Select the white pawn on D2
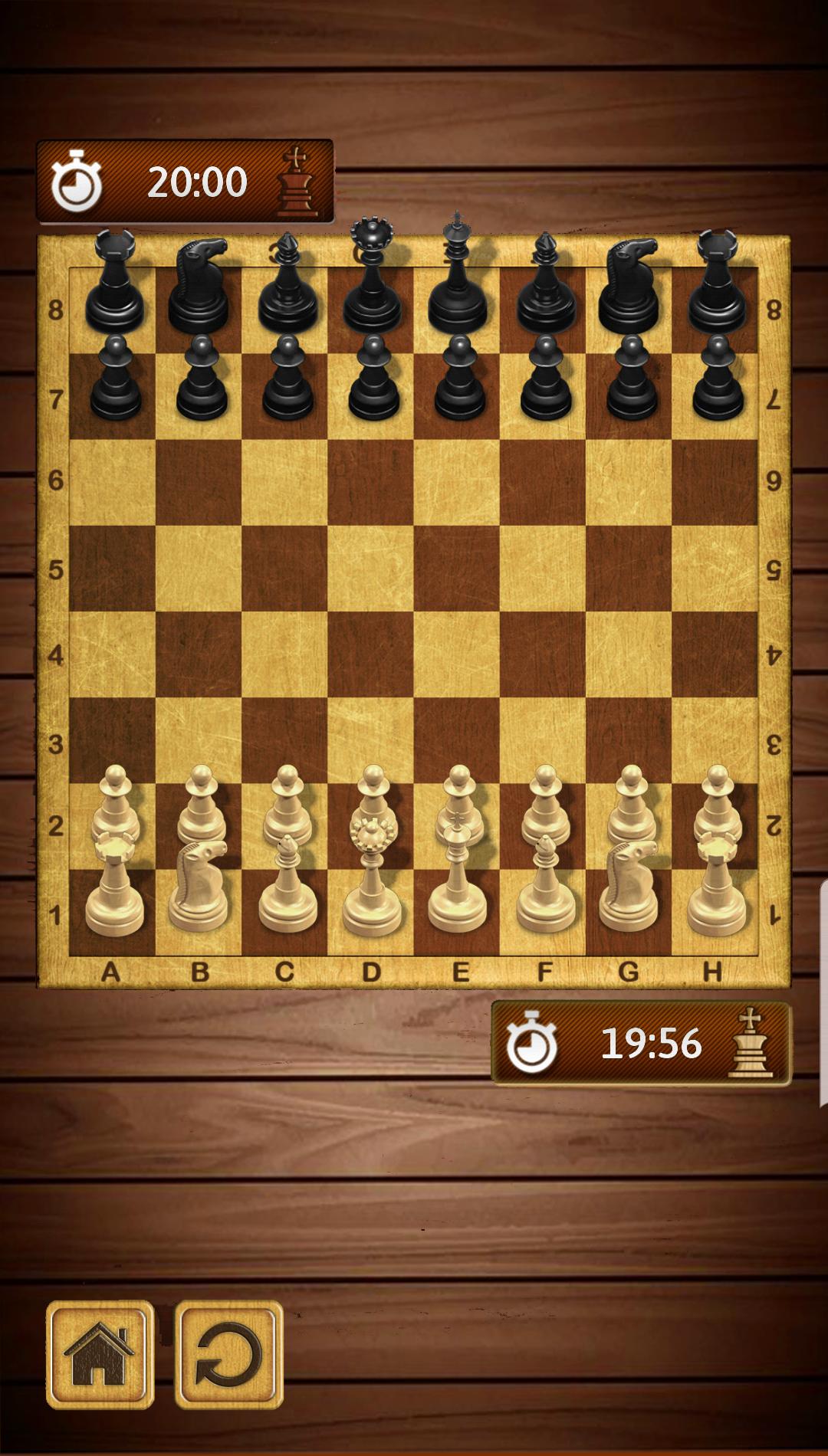The image size is (828, 1456). tap(373, 805)
